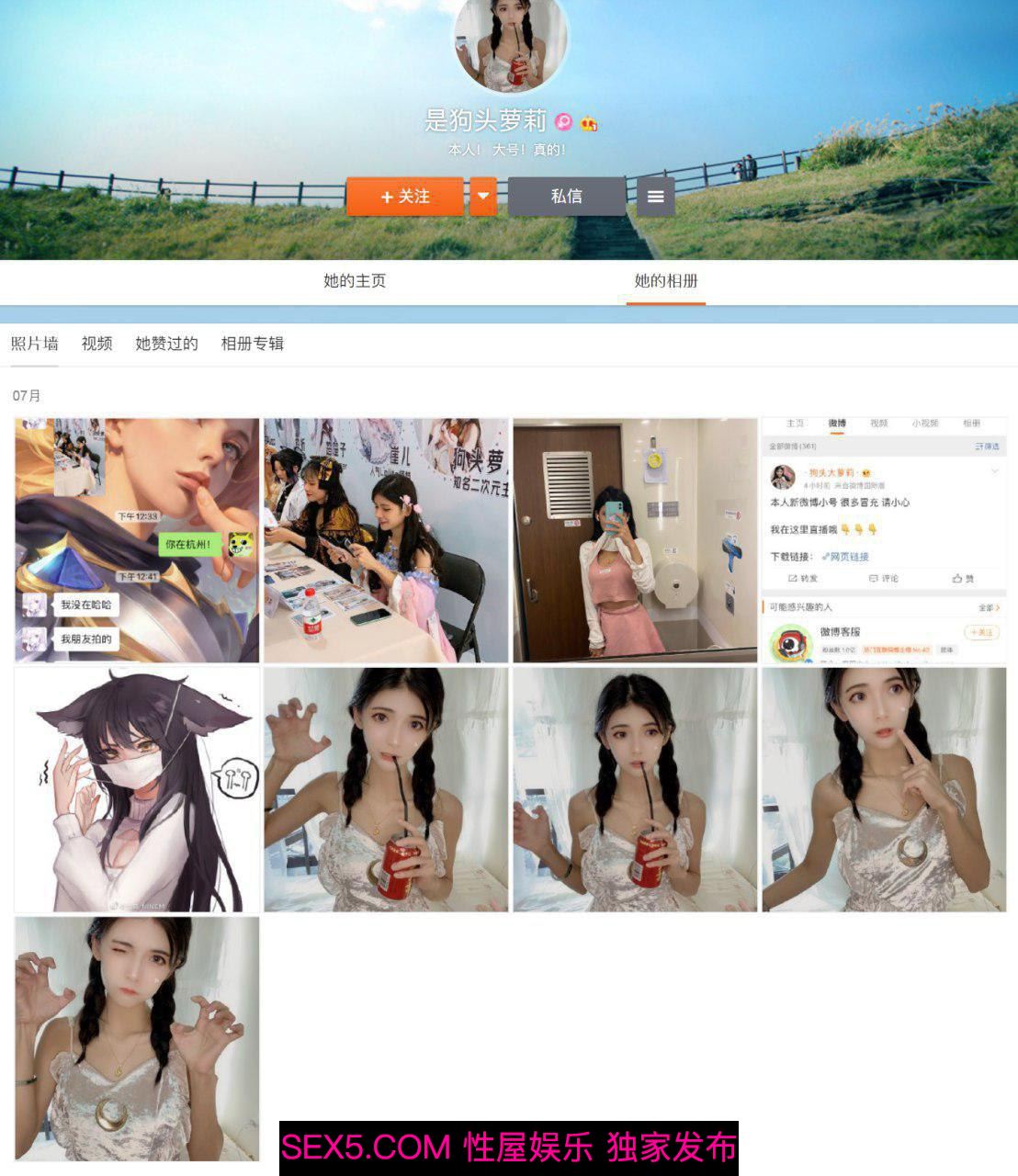This screenshot has height=1176, width=1018.
Task: Send a private message via 私信
Action: point(566,197)
